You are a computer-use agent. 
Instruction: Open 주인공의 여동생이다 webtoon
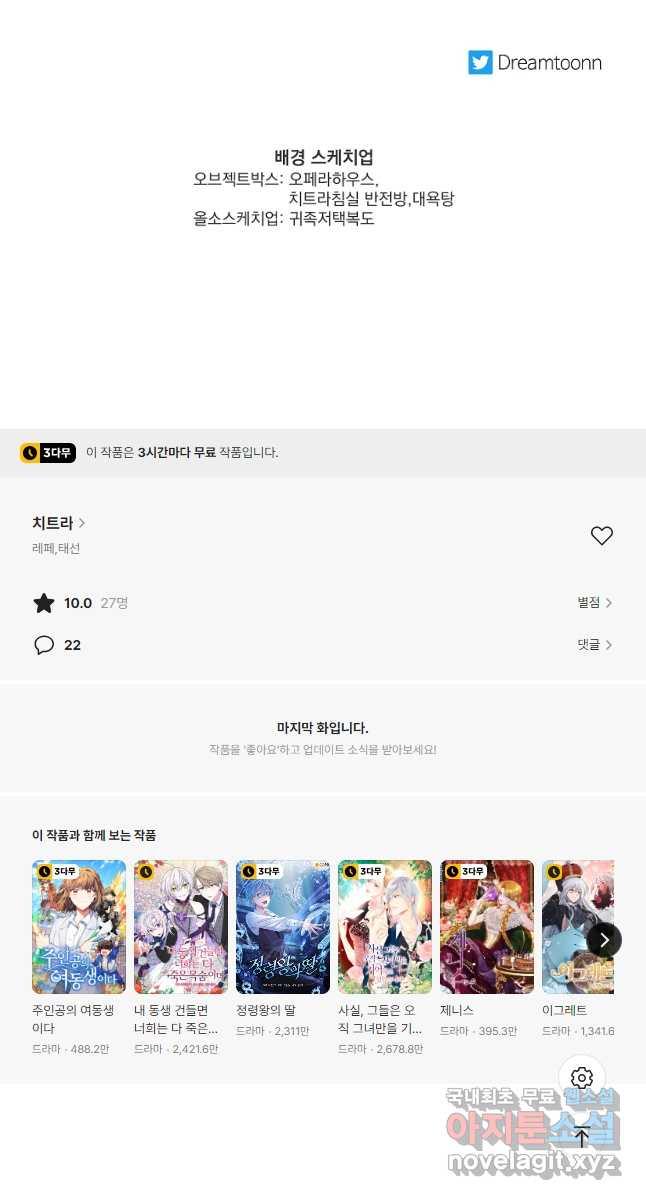pos(79,927)
